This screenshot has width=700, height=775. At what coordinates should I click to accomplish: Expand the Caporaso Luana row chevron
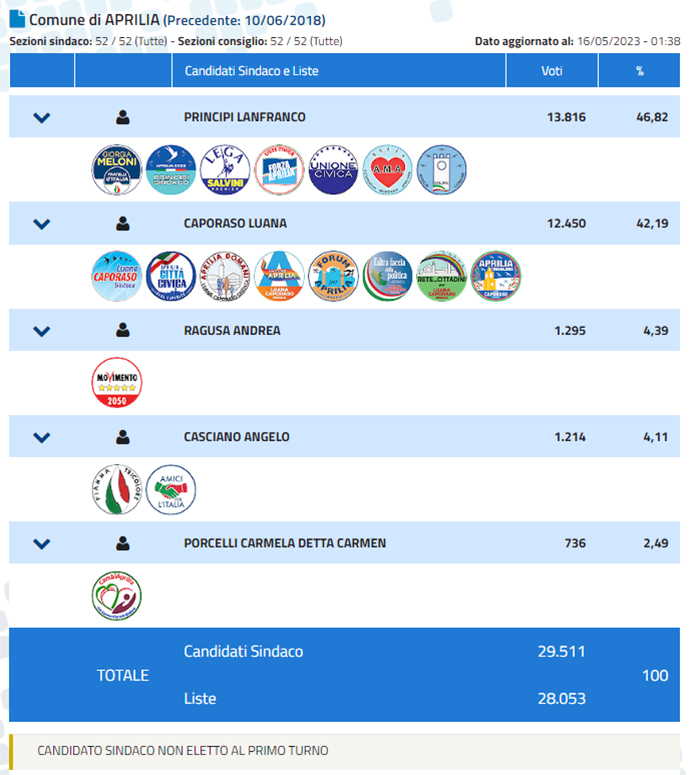41,224
